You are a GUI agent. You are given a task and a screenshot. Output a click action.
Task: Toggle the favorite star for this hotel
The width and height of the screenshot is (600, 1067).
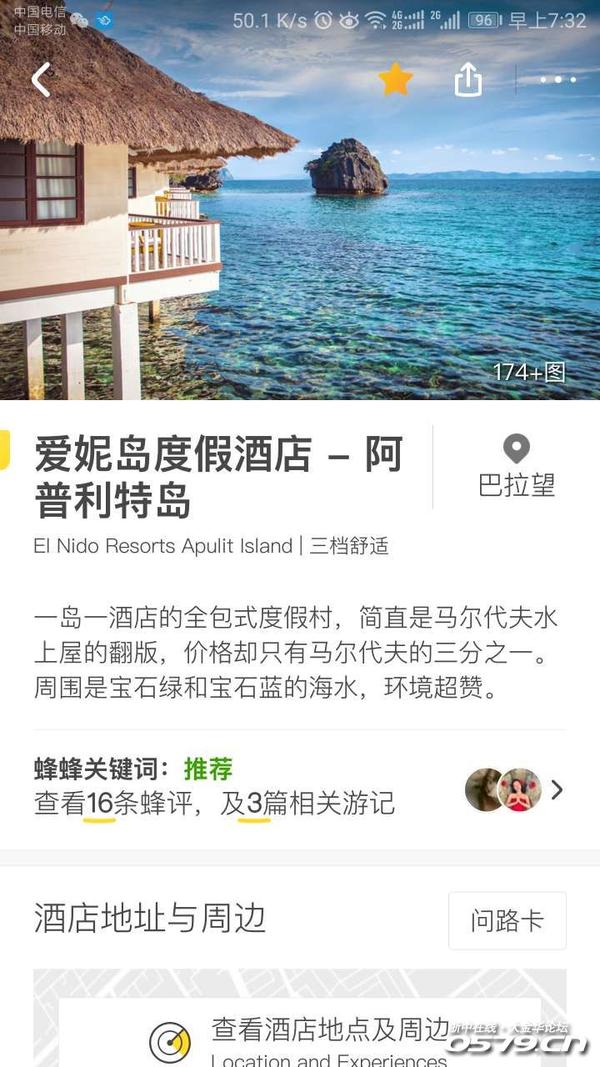tap(395, 80)
